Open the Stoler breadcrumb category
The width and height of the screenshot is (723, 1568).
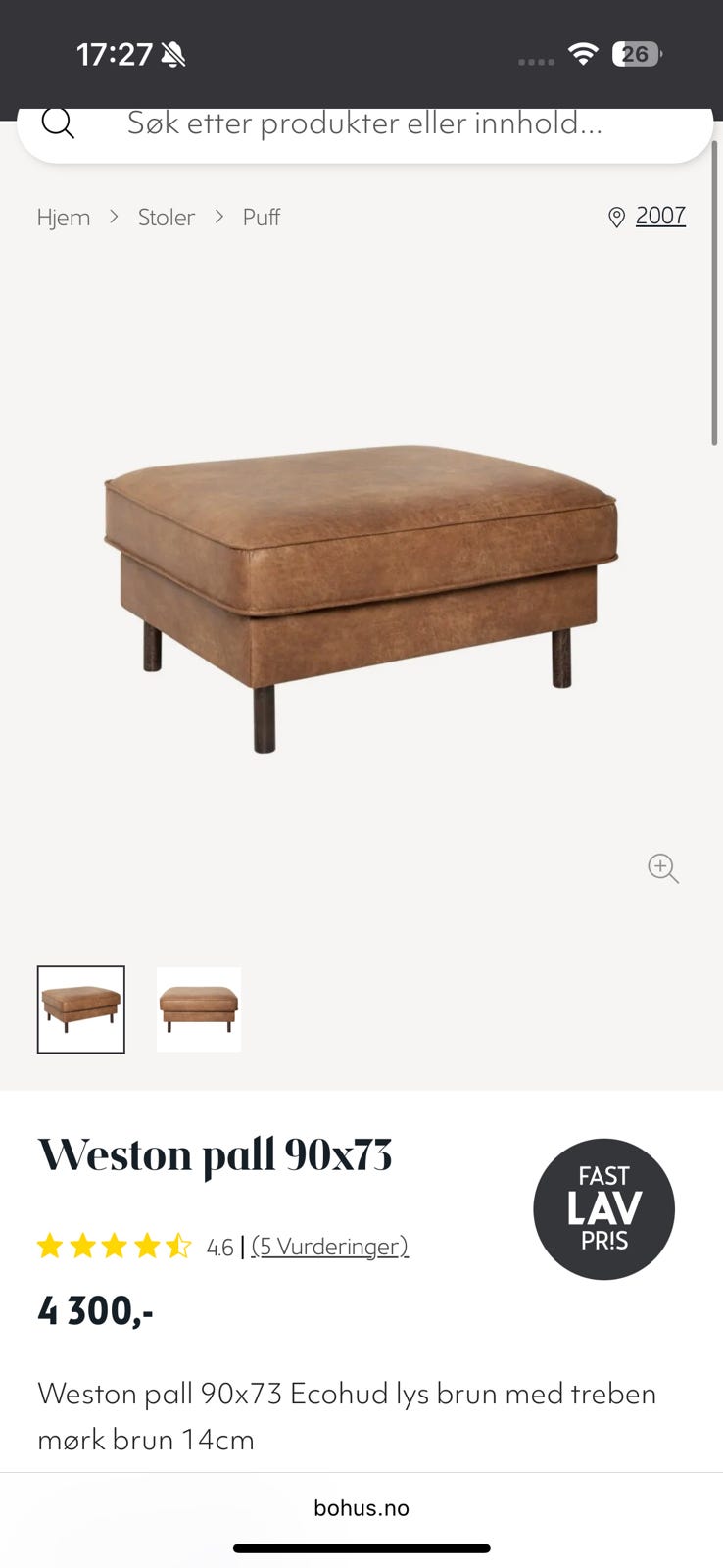point(167,218)
